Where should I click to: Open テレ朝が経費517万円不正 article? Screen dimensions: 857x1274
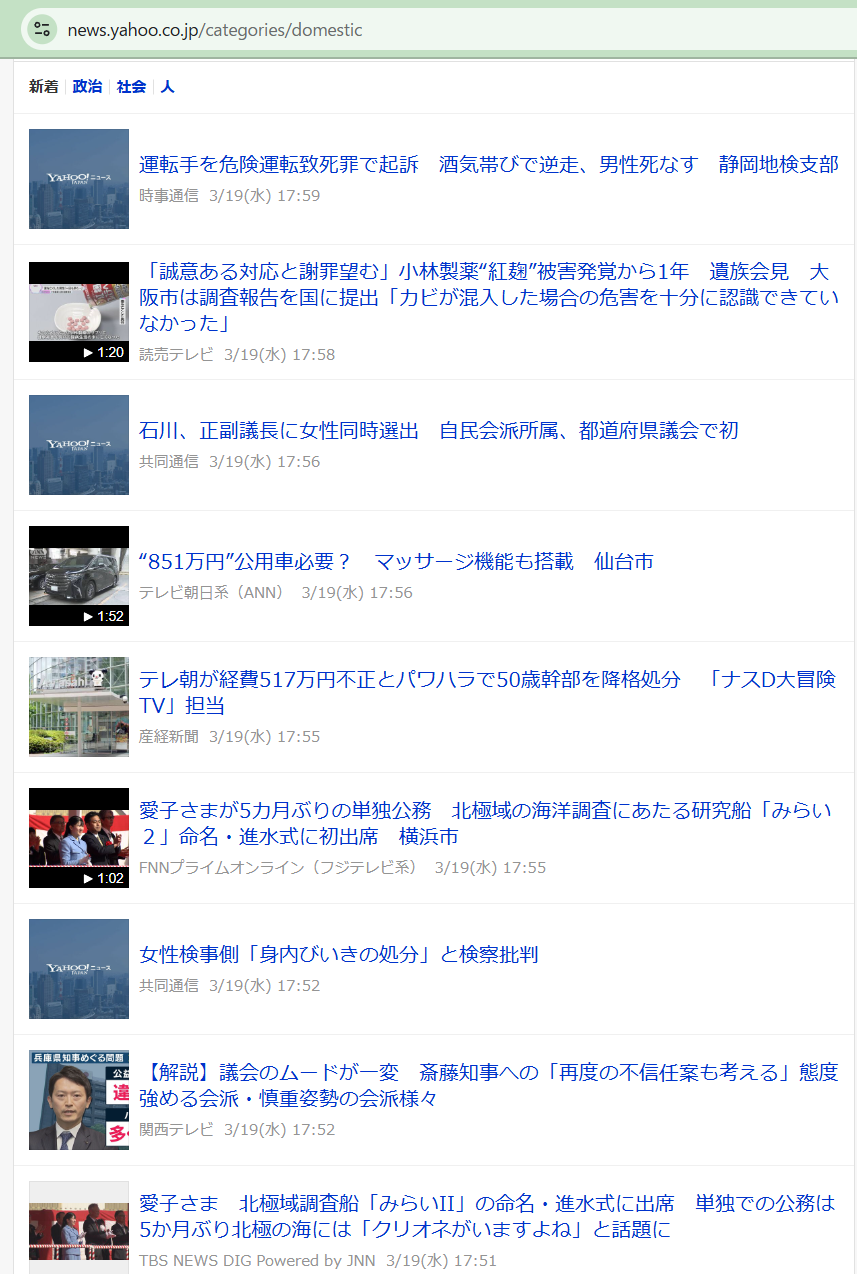tap(486, 692)
